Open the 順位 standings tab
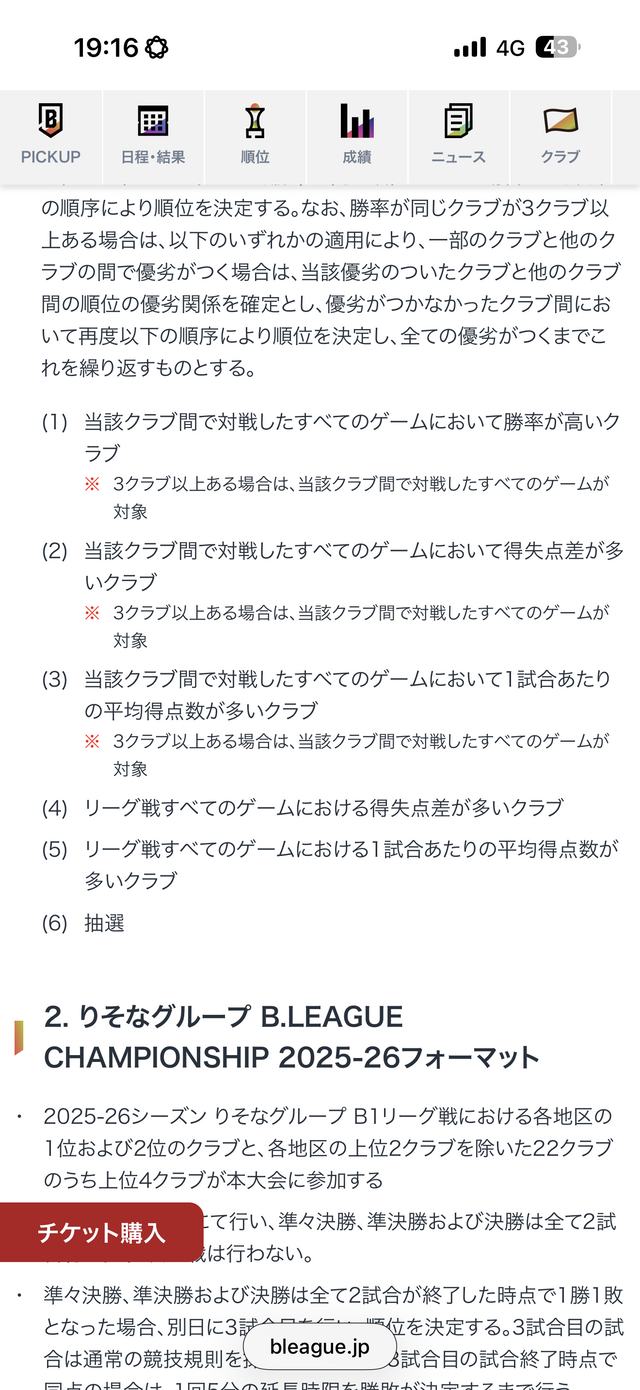The width and height of the screenshot is (640, 1390). [255, 135]
